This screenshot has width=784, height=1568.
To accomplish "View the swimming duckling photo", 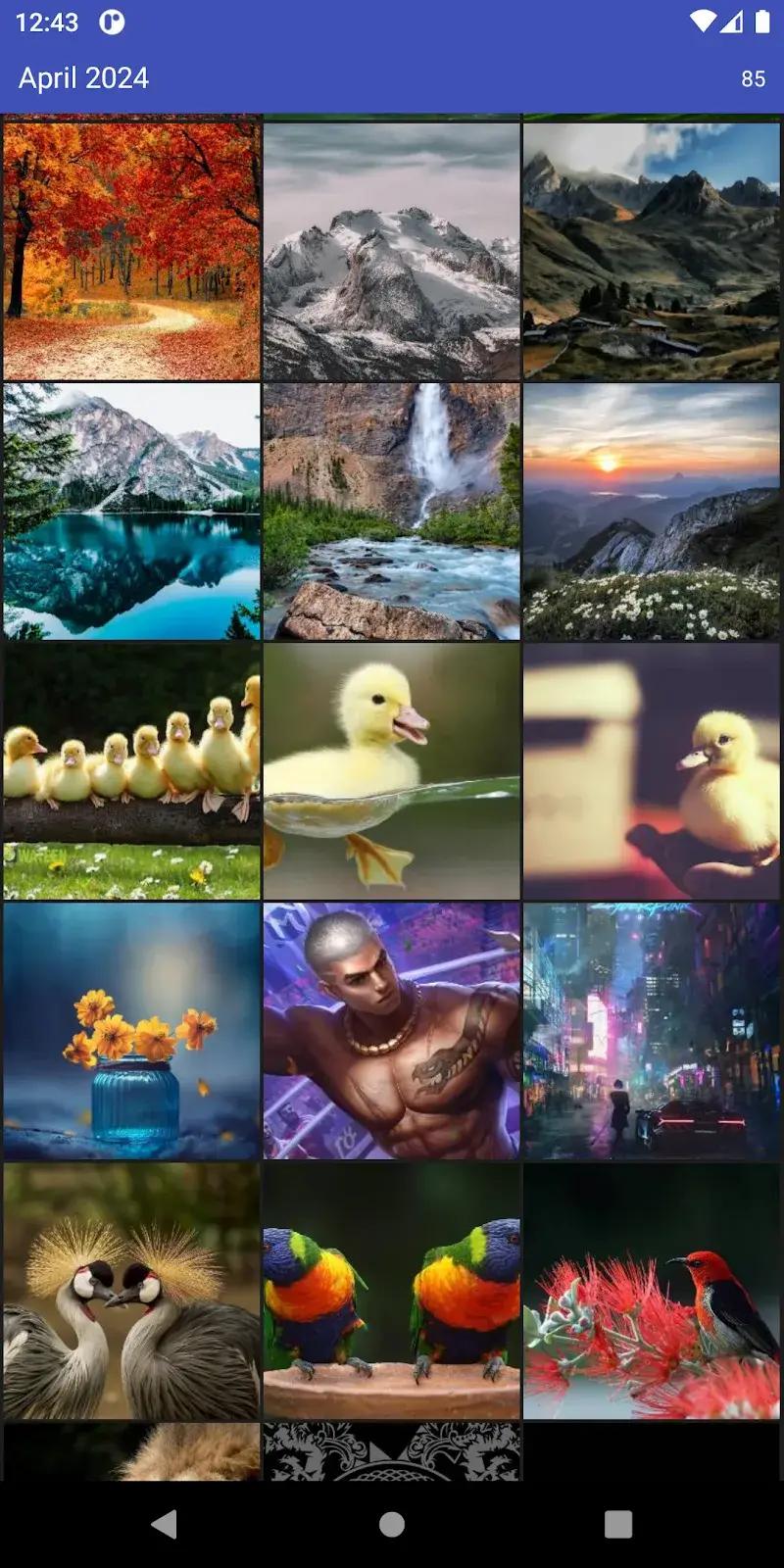I will coord(391,770).
